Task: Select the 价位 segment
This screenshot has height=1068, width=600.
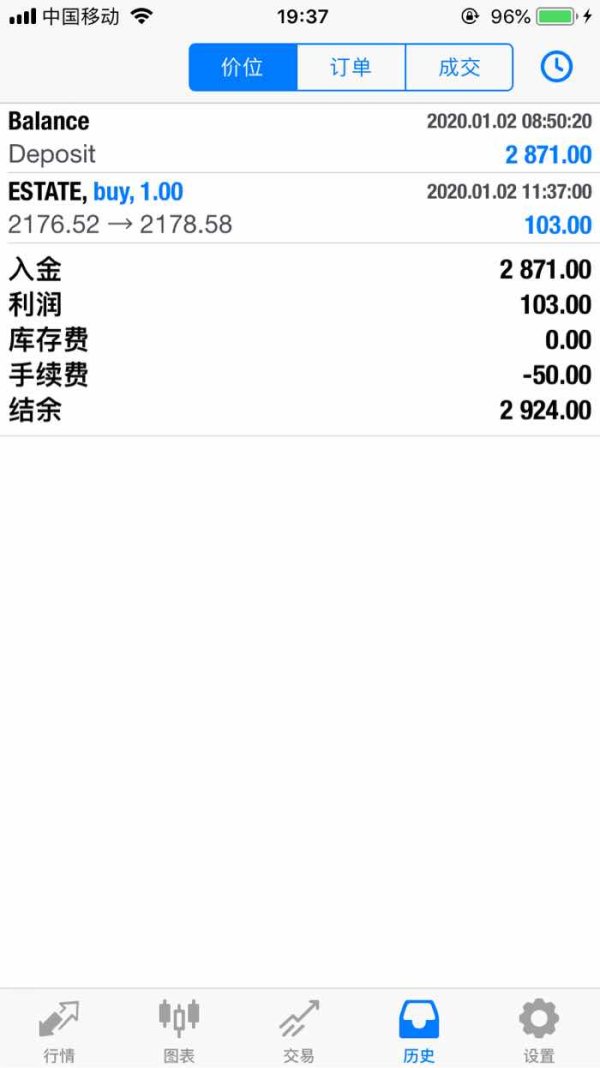Action: (x=243, y=67)
